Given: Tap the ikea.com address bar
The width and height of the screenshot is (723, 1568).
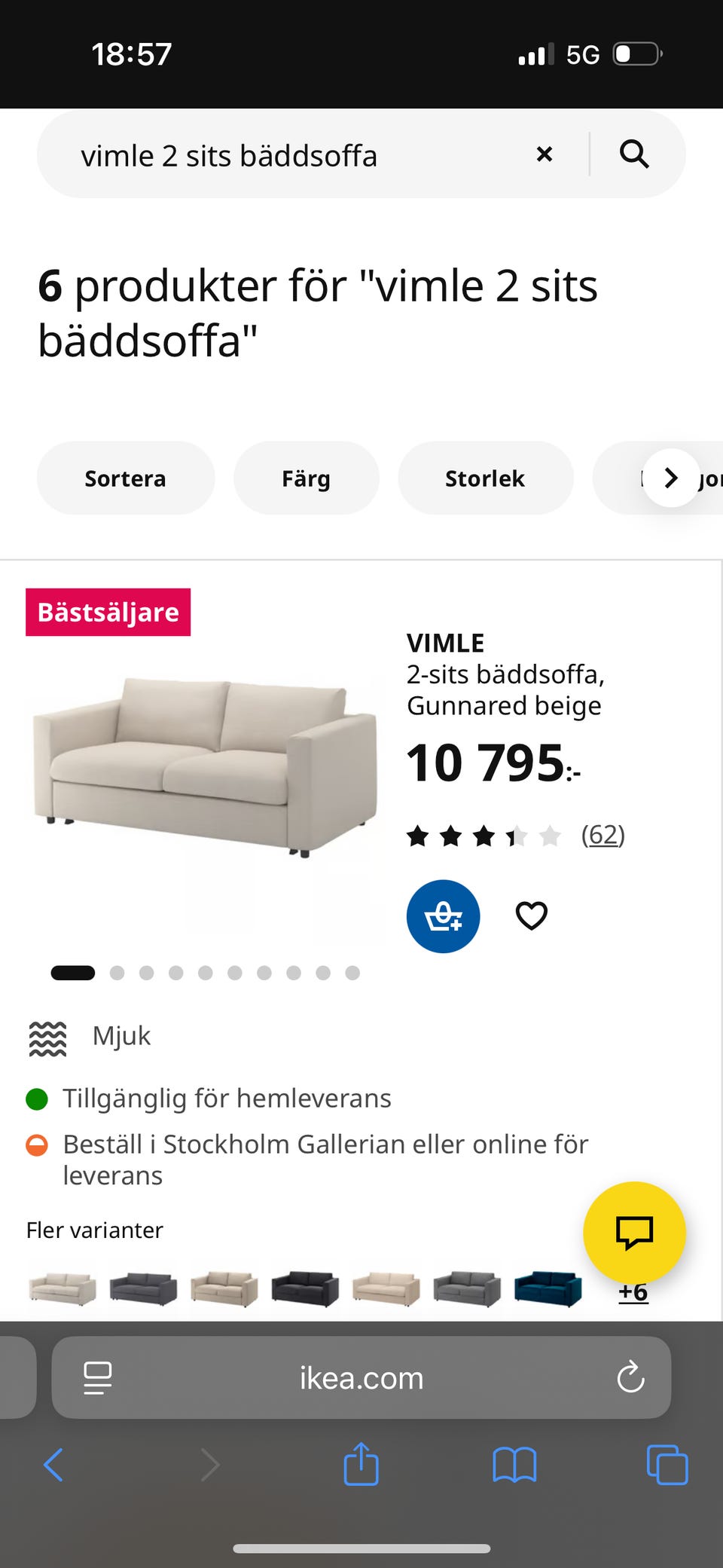Looking at the screenshot, I should click(360, 1378).
